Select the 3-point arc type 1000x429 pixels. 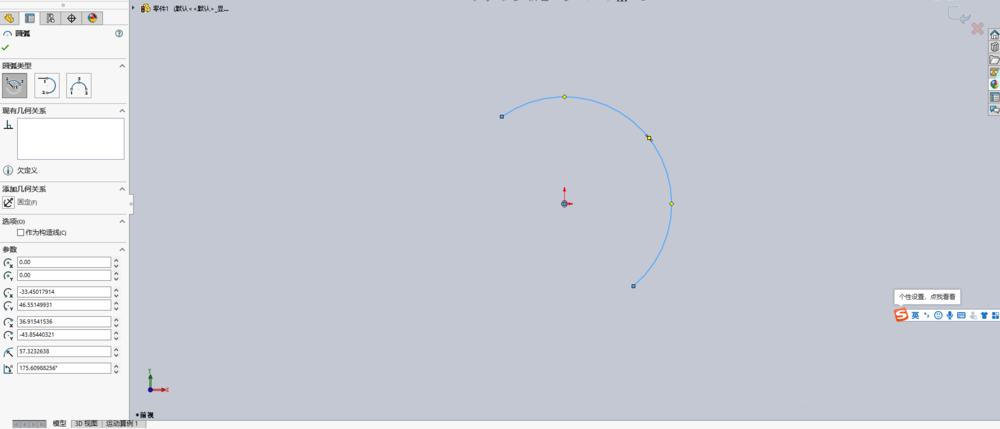(x=78, y=86)
